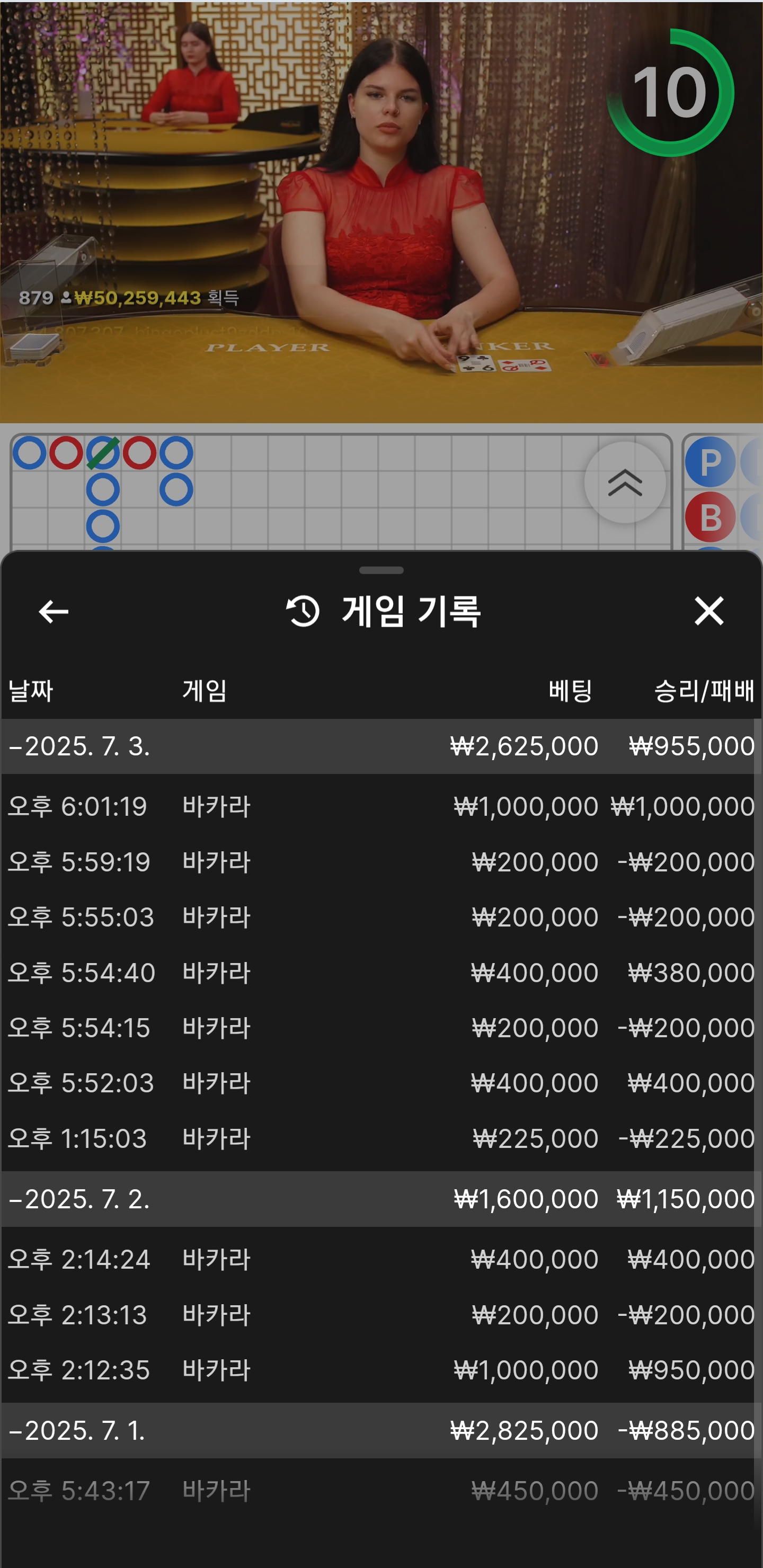Go back from the 게임 기록 panel
The width and height of the screenshot is (763, 1568).
(54, 611)
